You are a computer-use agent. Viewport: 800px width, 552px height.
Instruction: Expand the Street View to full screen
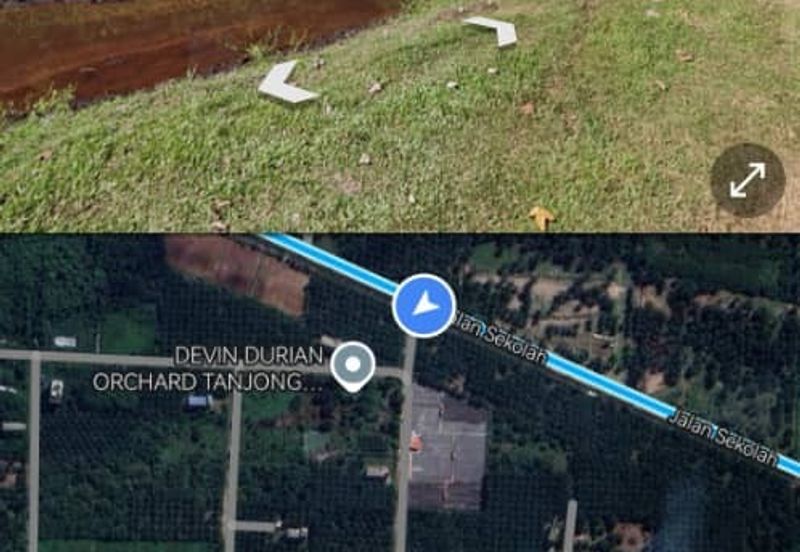[747, 181]
